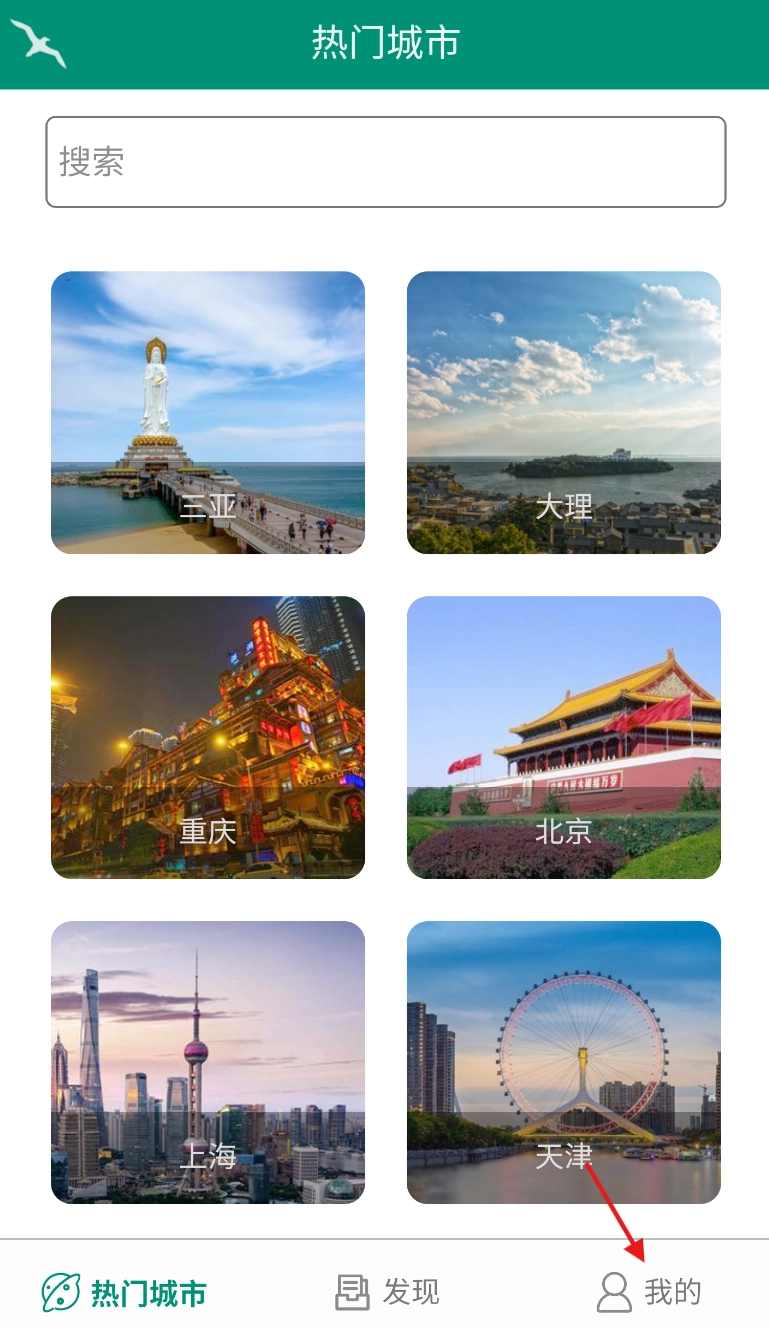Select the 重庆 night view thumbnail
This screenshot has width=769, height=1329.
click(x=207, y=738)
